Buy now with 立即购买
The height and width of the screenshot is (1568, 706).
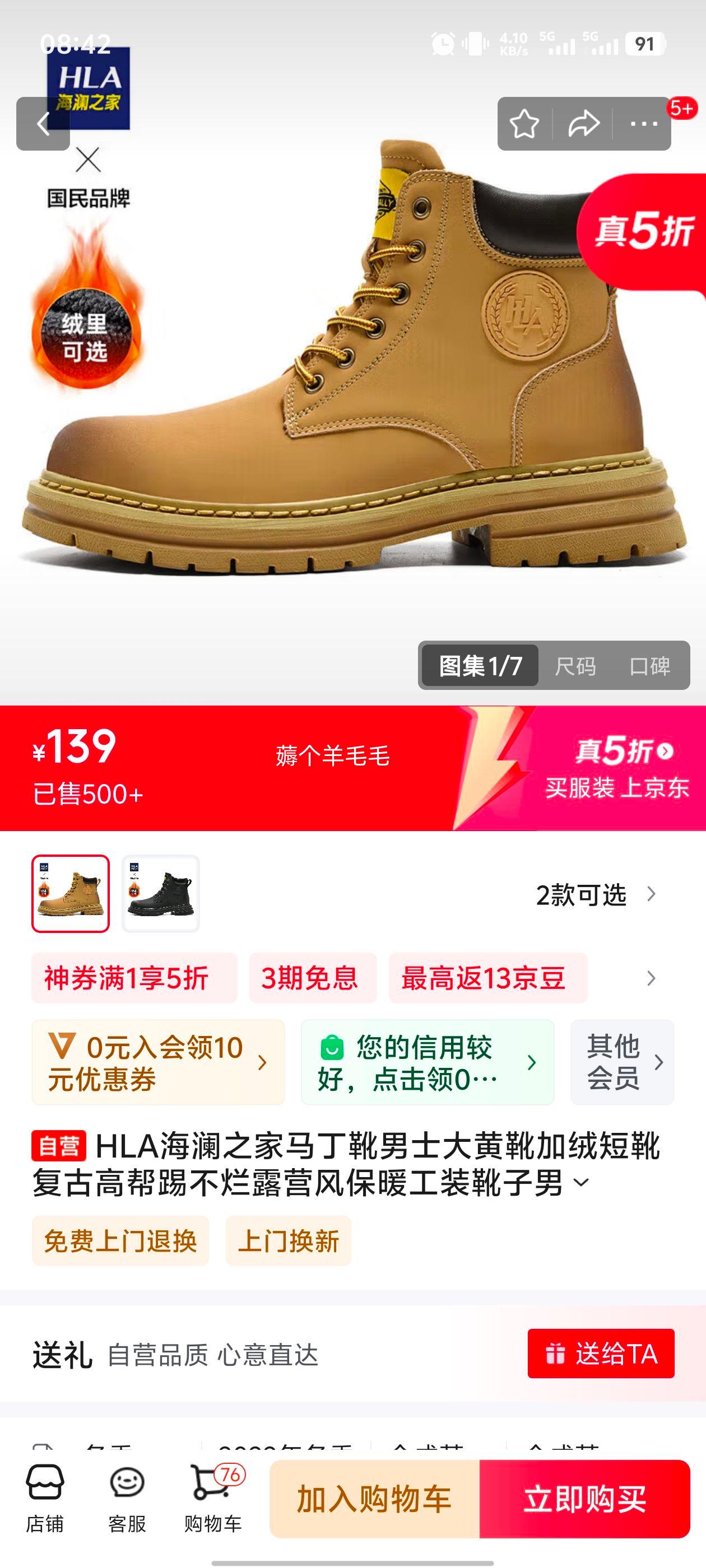click(584, 1499)
